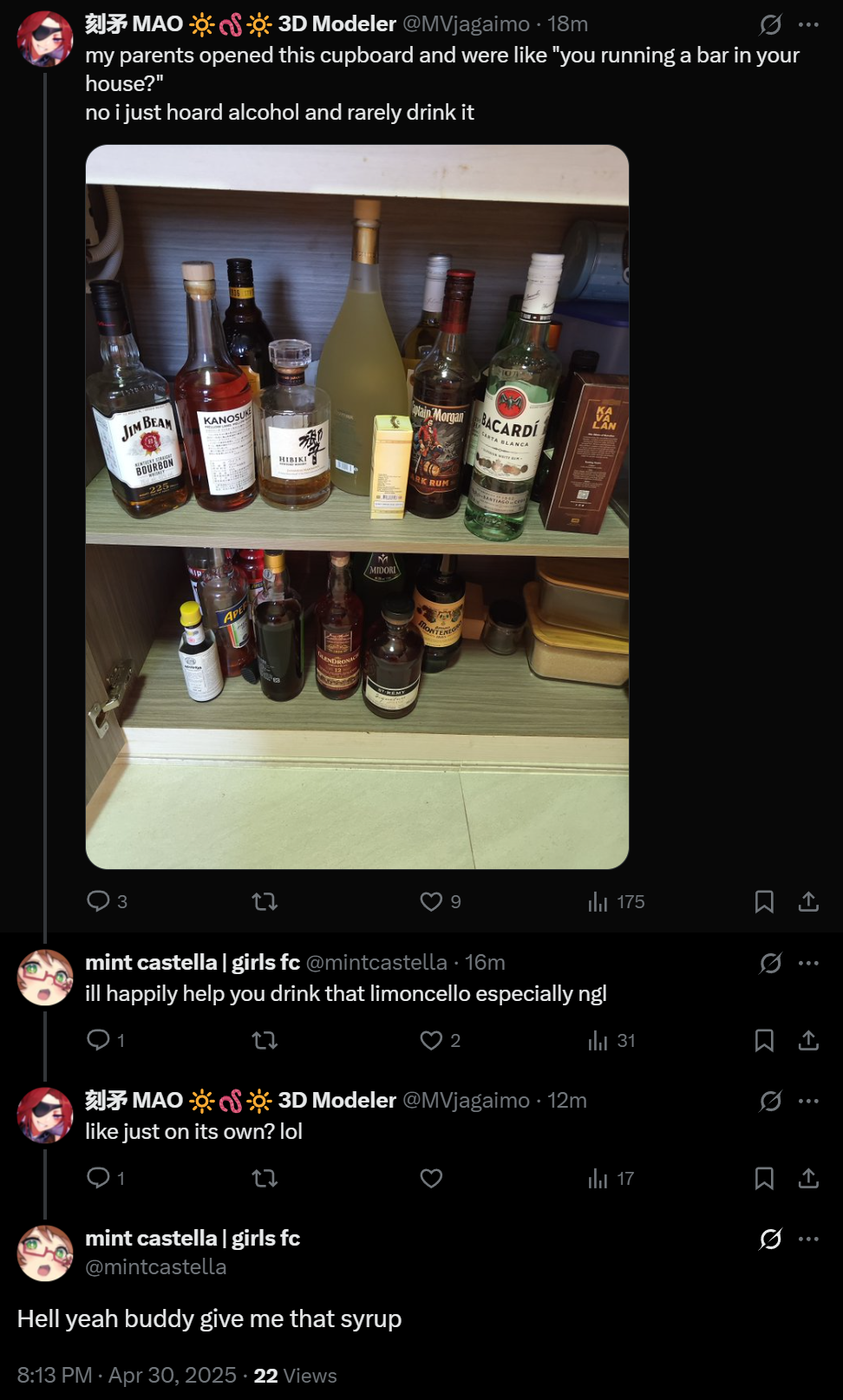Bookmark mint castella's limoncello reply
The height and width of the screenshot is (1400, 843).
[764, 1040]
